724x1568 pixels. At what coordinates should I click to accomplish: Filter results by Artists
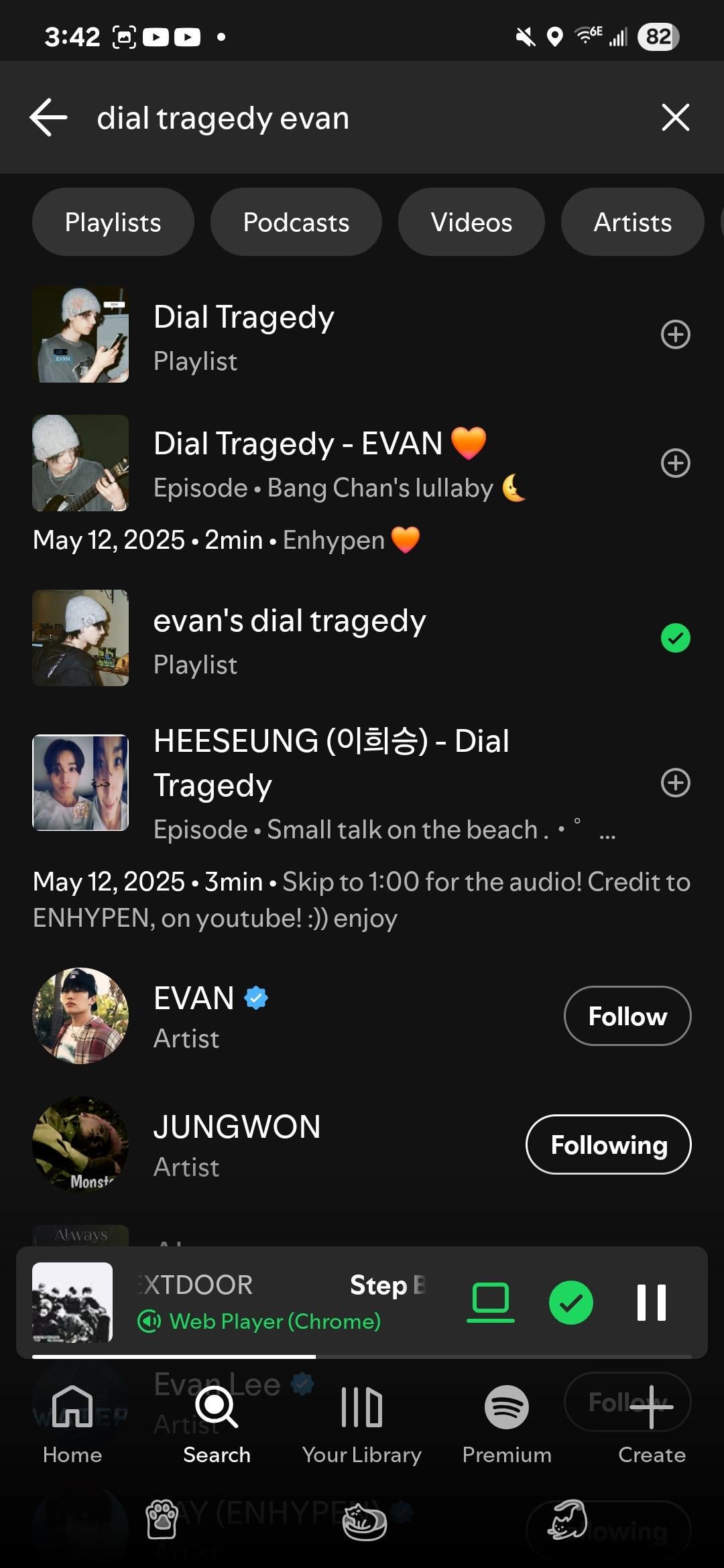coord(632,222)
